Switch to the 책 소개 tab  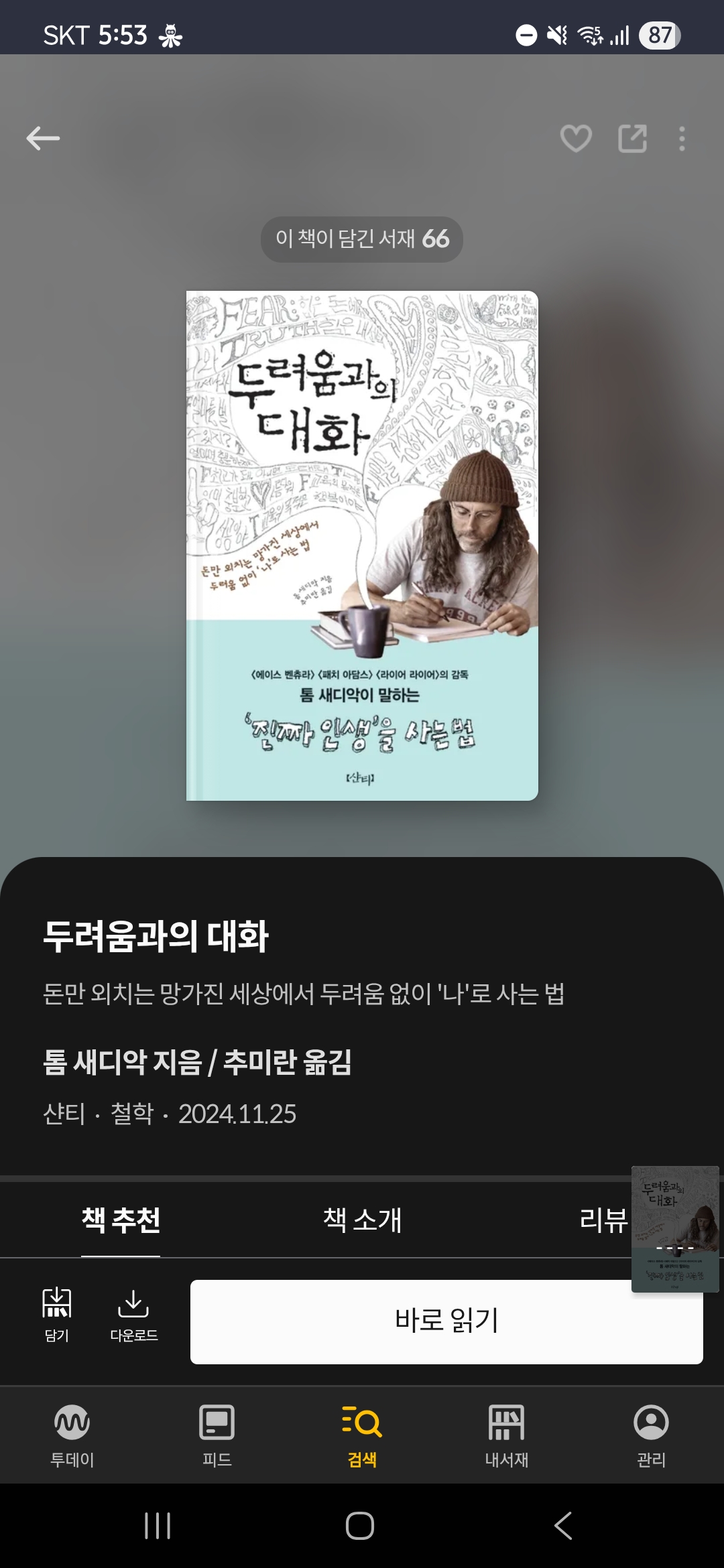tap(362, 1220)
